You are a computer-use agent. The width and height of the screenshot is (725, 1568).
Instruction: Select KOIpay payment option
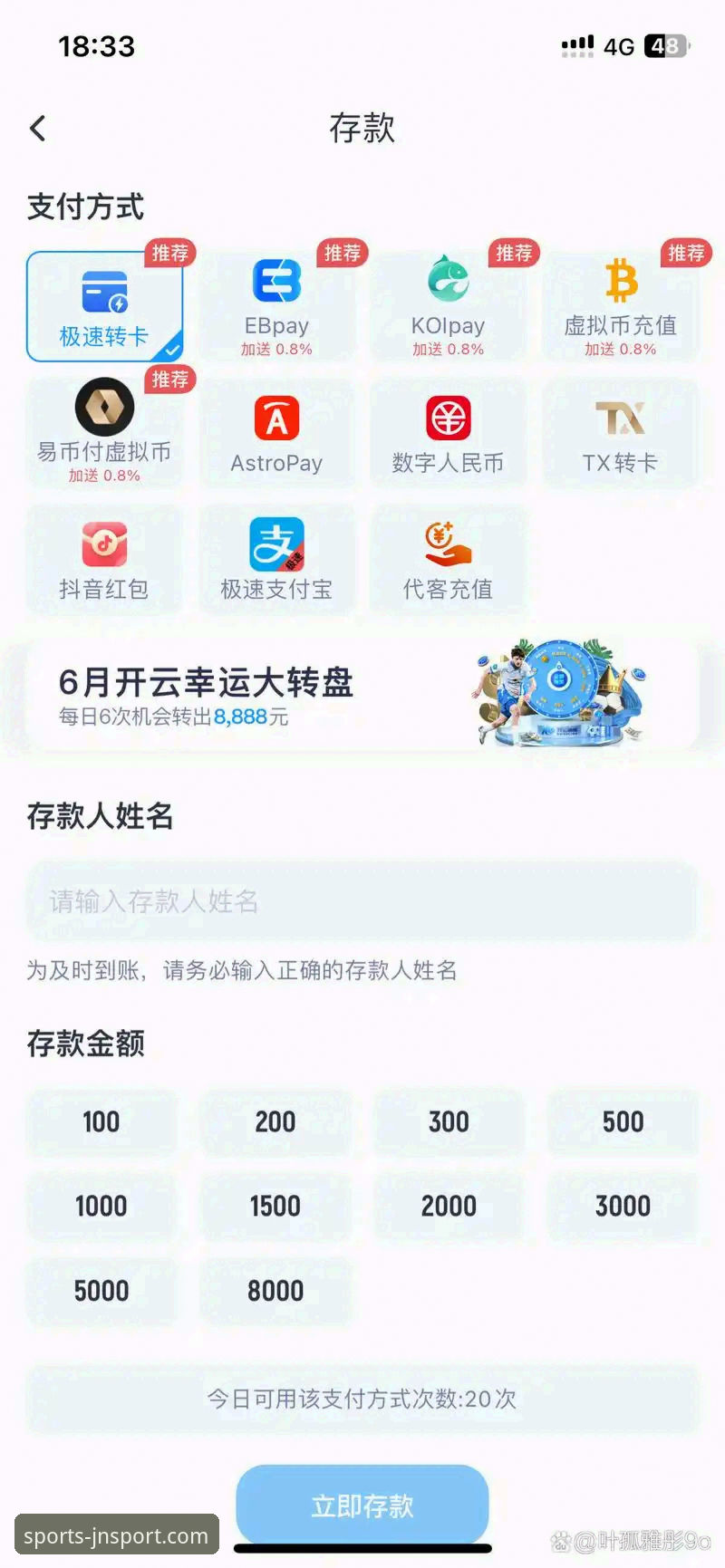[448, 306]
